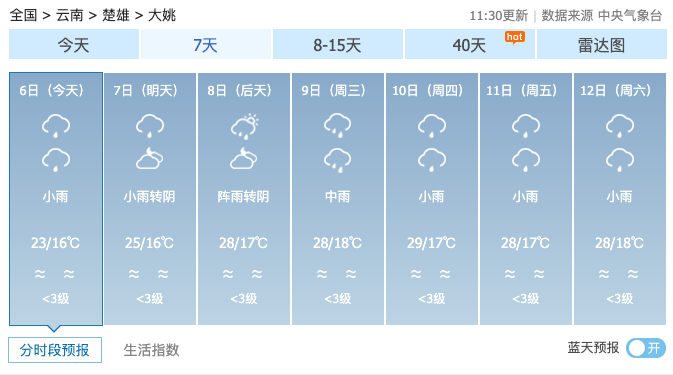Tap the 12日(周六) forecast card
Viewport: 673px width, 375px height.
[620, 199]
